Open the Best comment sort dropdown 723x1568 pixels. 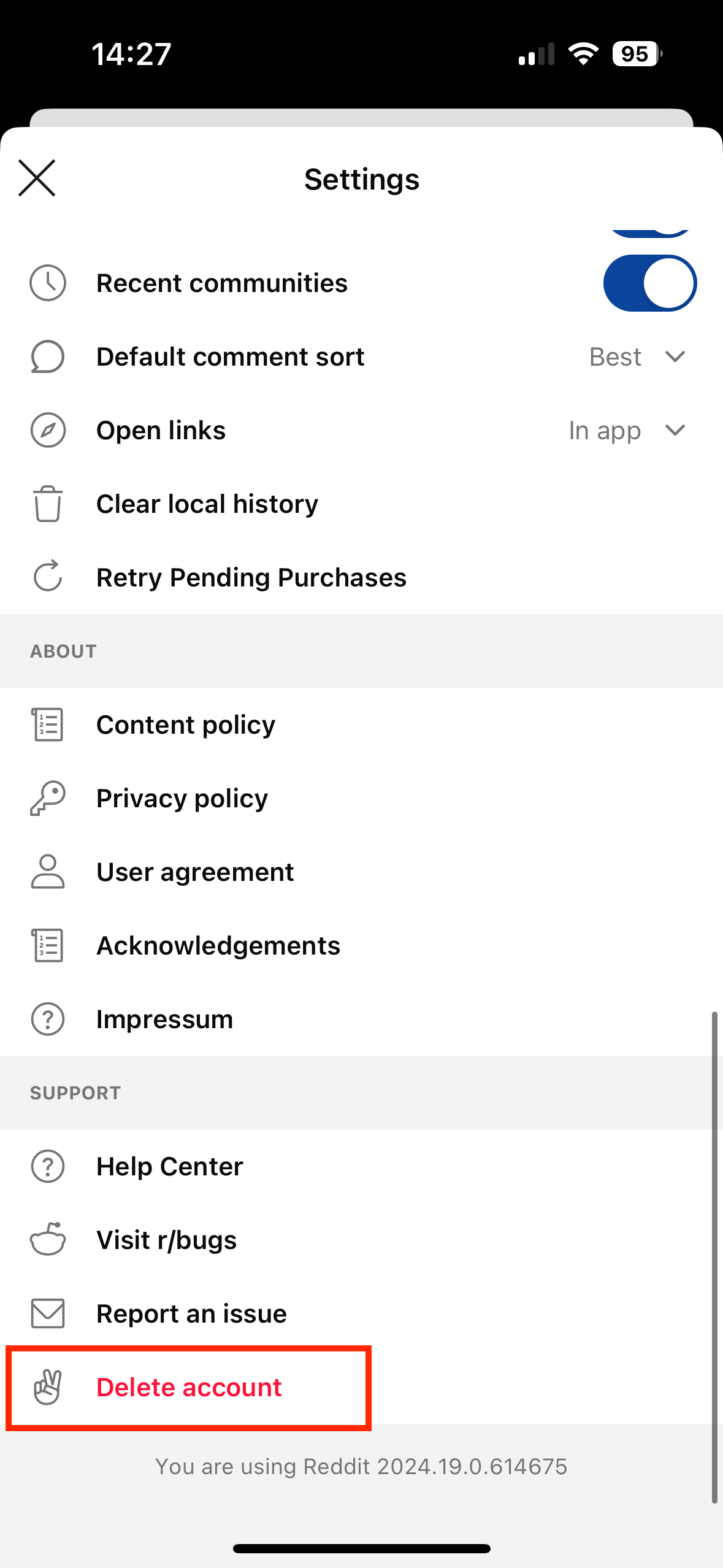[x=638, y=356]
